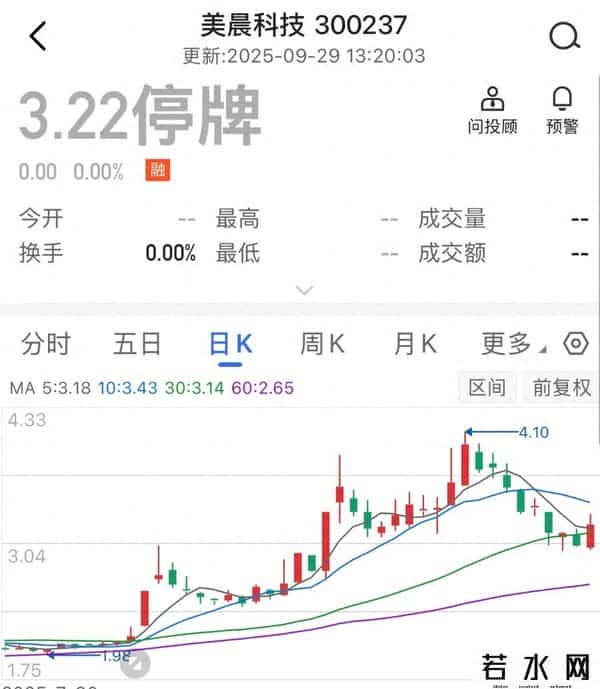Open 更多 chart period dropdown
Screen dimensions: 600x689
(x=512, y=344)
